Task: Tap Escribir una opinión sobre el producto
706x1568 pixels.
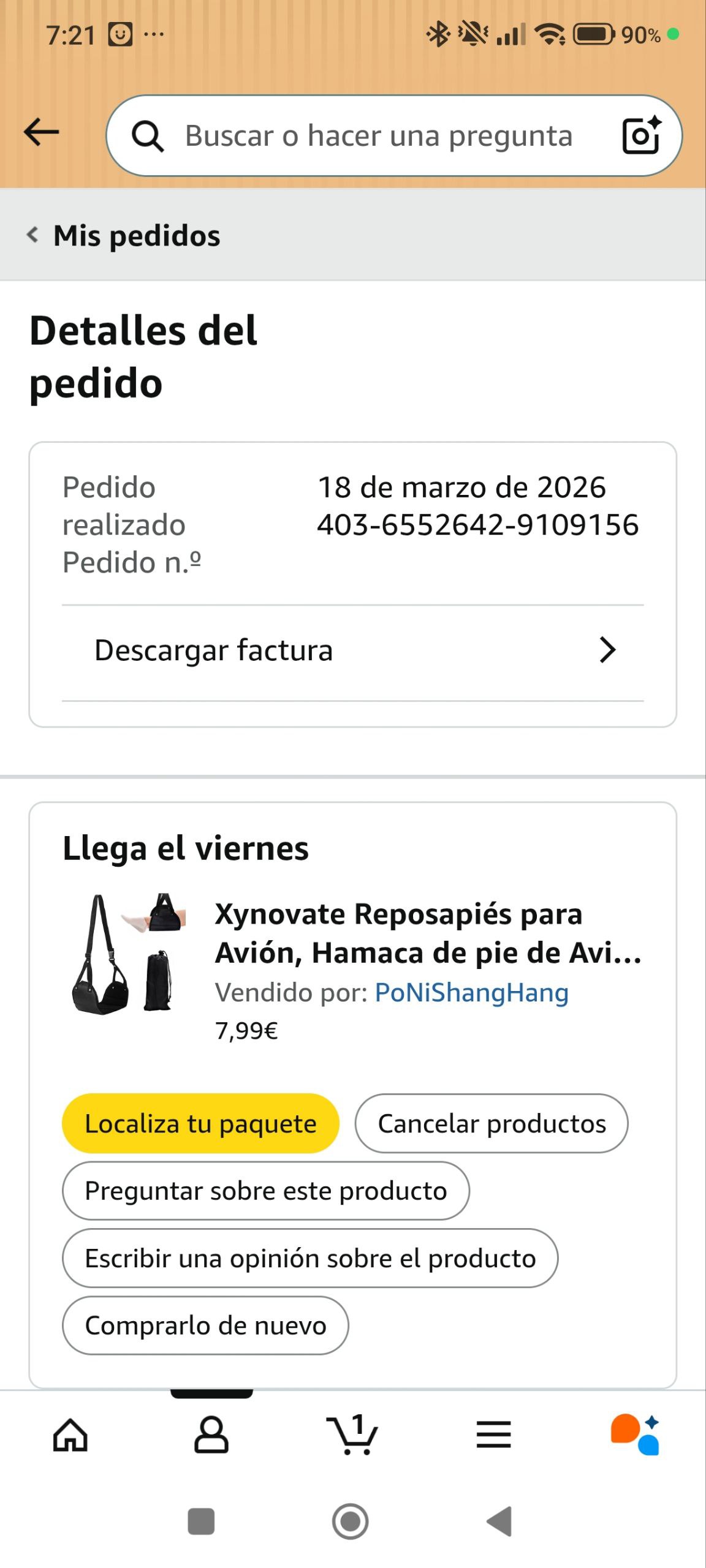Action: [310, 1259]
